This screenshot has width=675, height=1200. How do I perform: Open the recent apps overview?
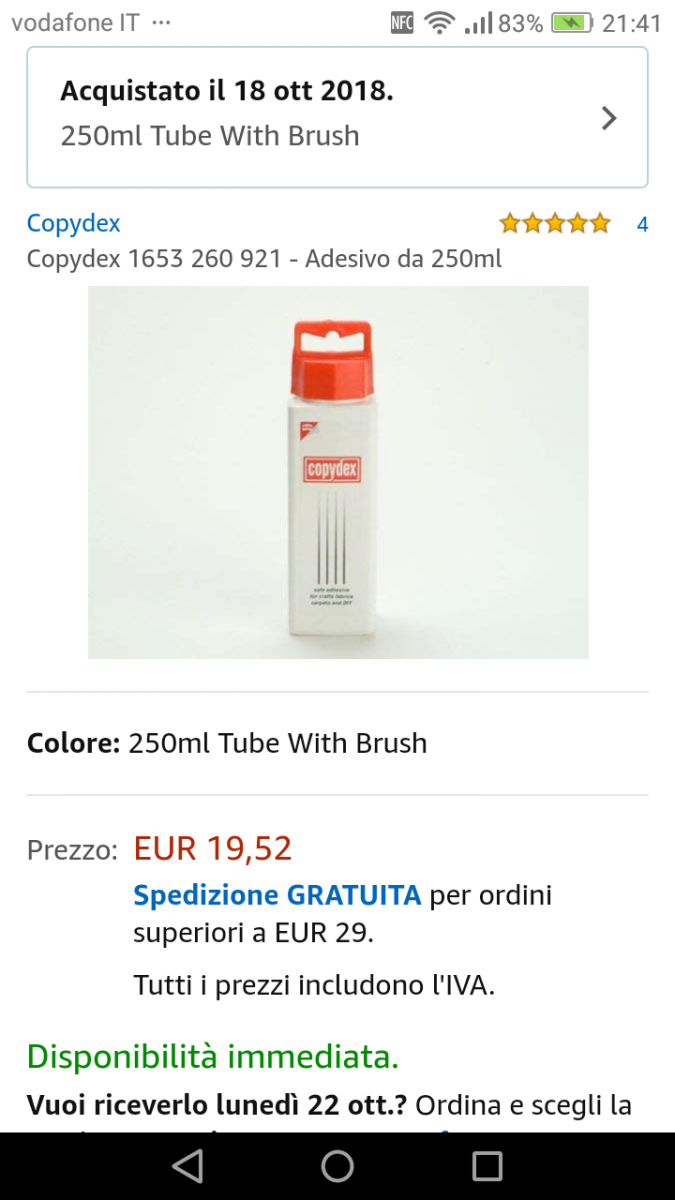487,1166
